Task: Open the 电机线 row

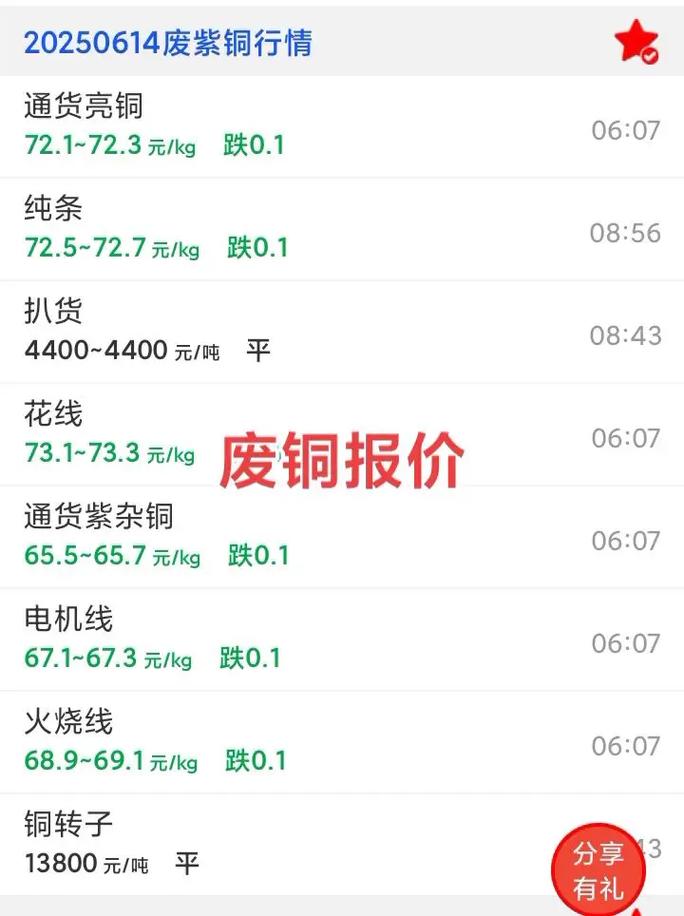Action: 300,640
